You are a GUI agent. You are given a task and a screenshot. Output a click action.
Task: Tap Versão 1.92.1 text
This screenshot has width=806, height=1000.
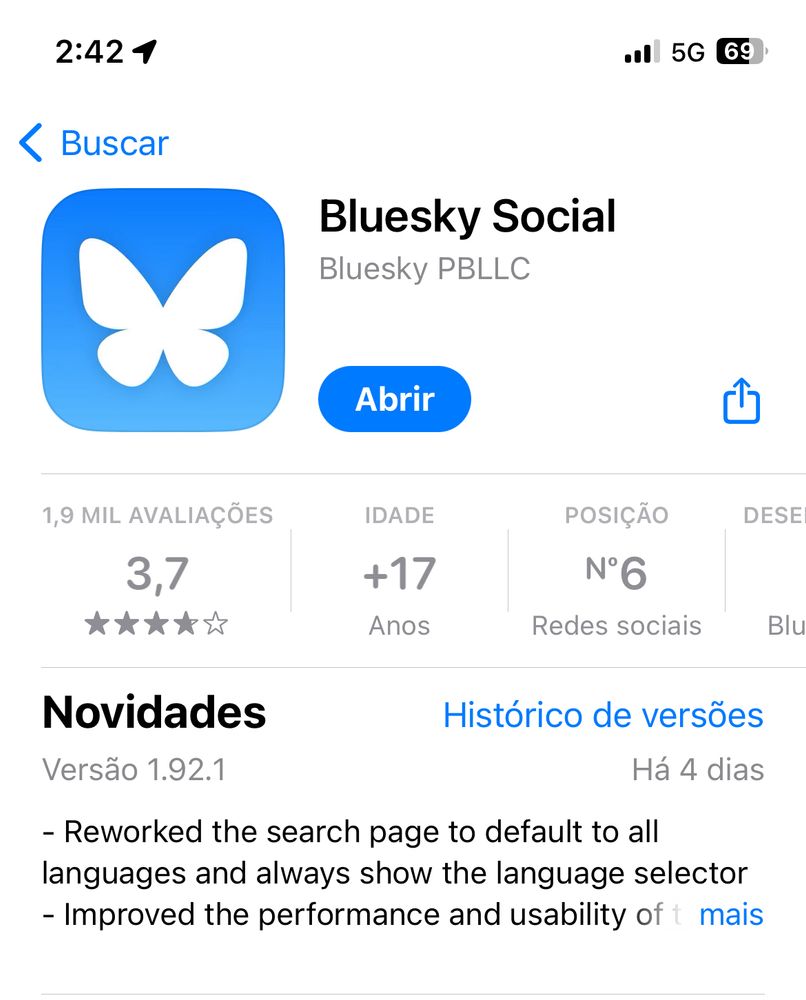click(x=131, y=770)
